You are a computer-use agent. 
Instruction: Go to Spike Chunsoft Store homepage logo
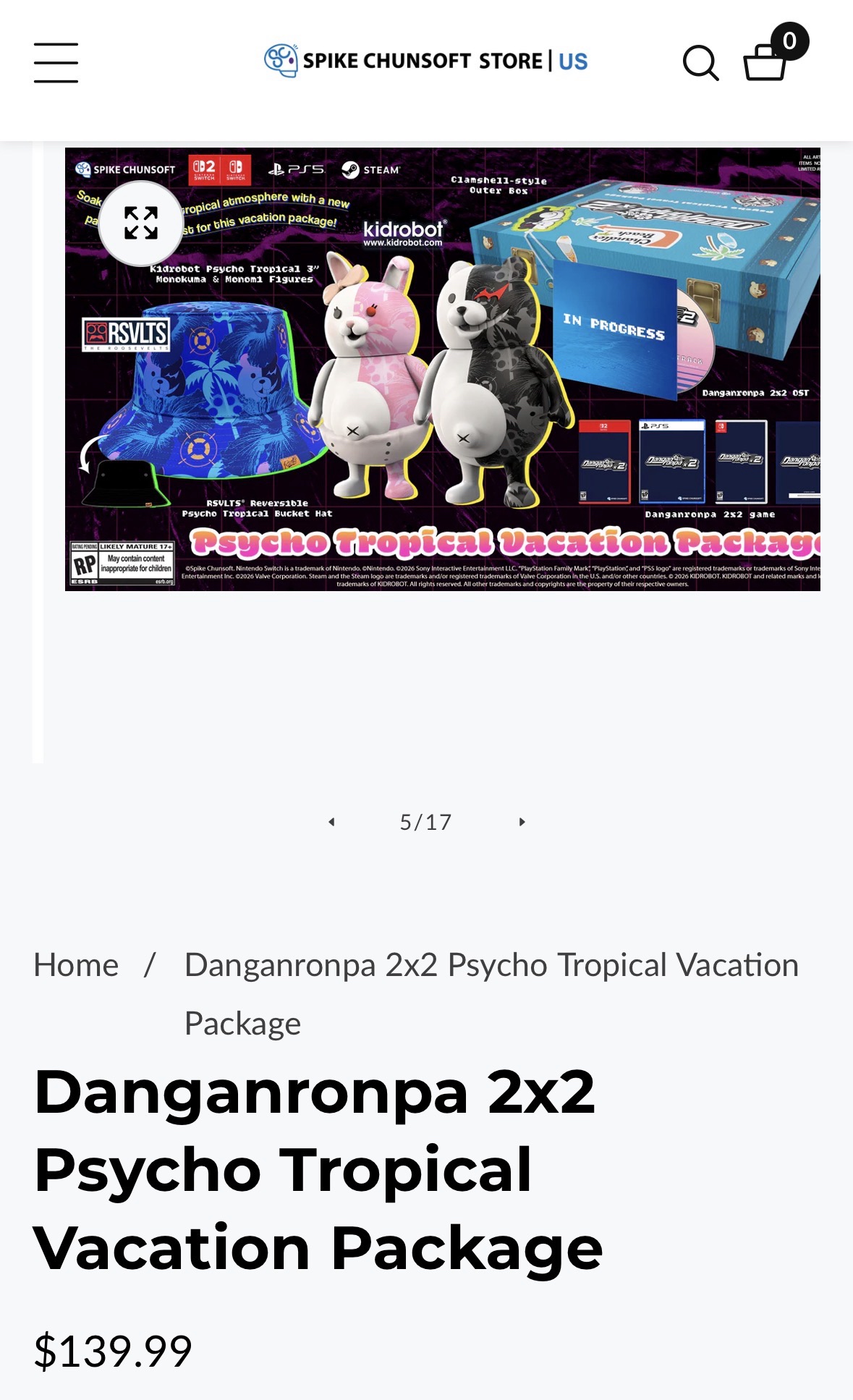click(x=425, y=61)
